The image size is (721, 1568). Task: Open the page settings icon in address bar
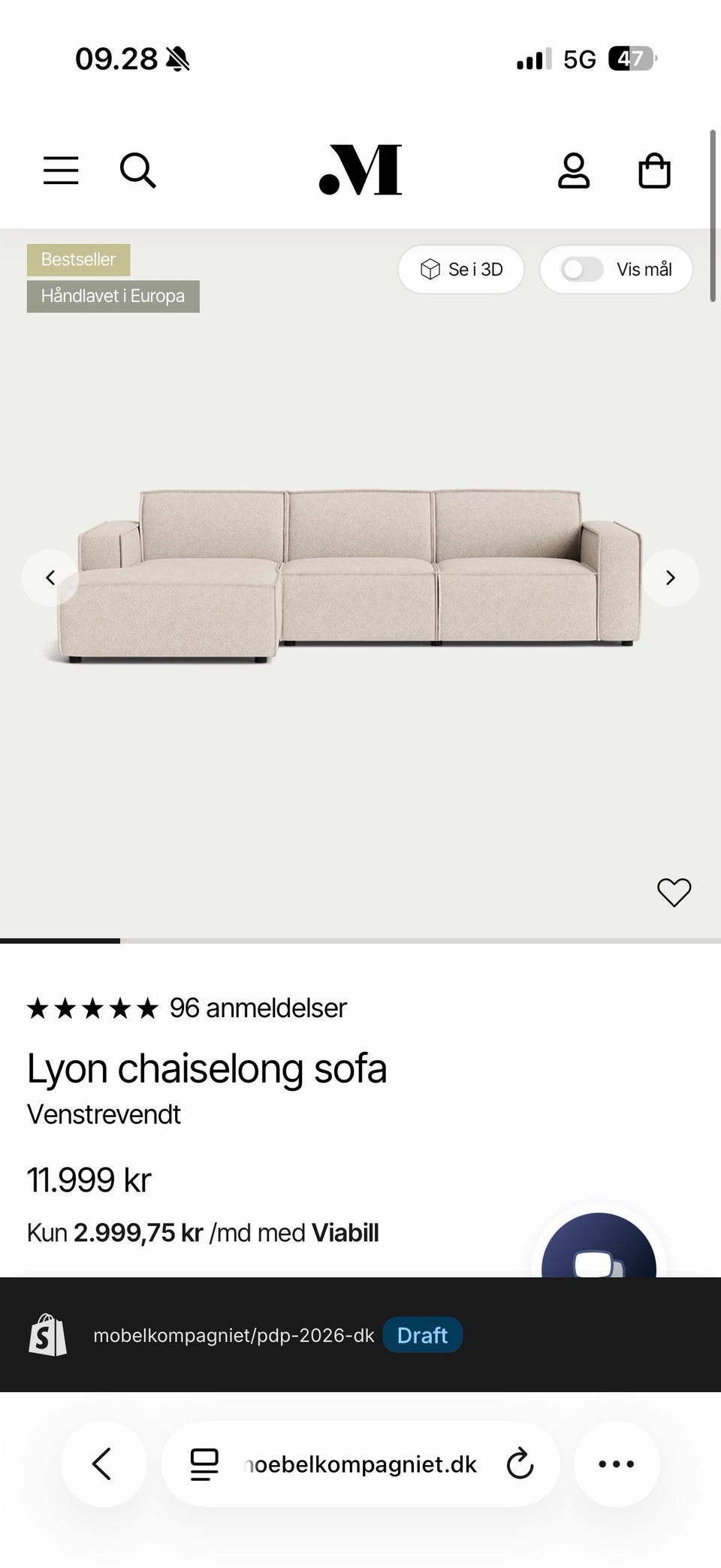204,1464
